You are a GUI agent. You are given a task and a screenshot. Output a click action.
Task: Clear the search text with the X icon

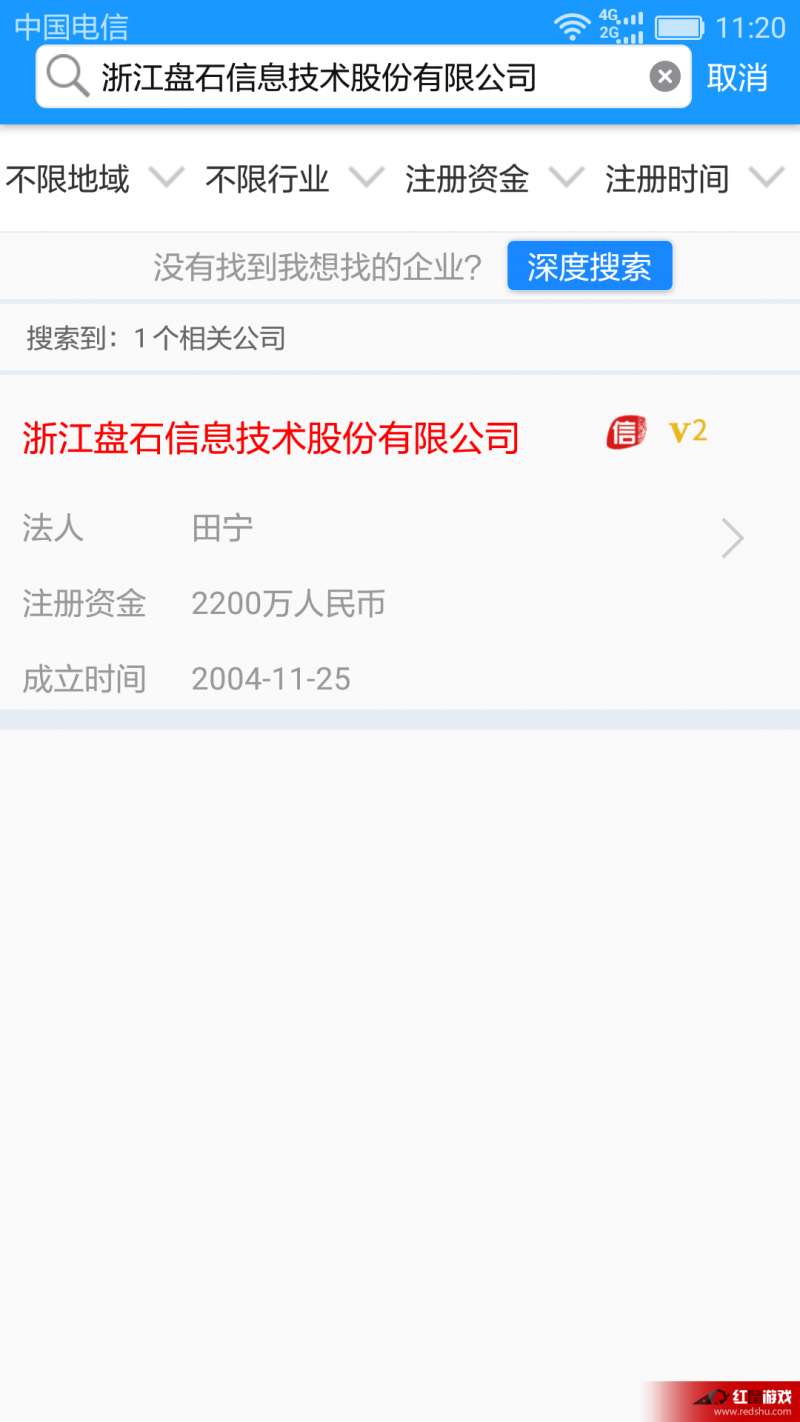(665, 77)
